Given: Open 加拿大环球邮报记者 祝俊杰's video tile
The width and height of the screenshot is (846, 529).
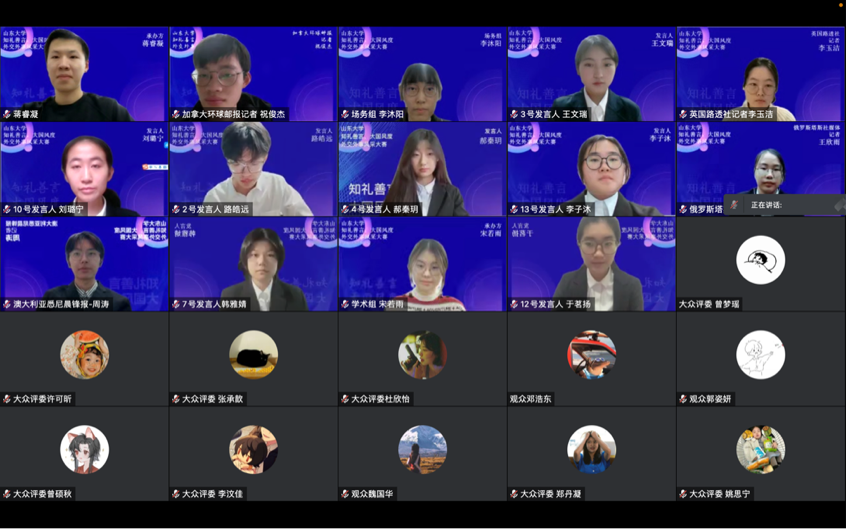Looking at the screenshot, I should click(x=253, y=72).
